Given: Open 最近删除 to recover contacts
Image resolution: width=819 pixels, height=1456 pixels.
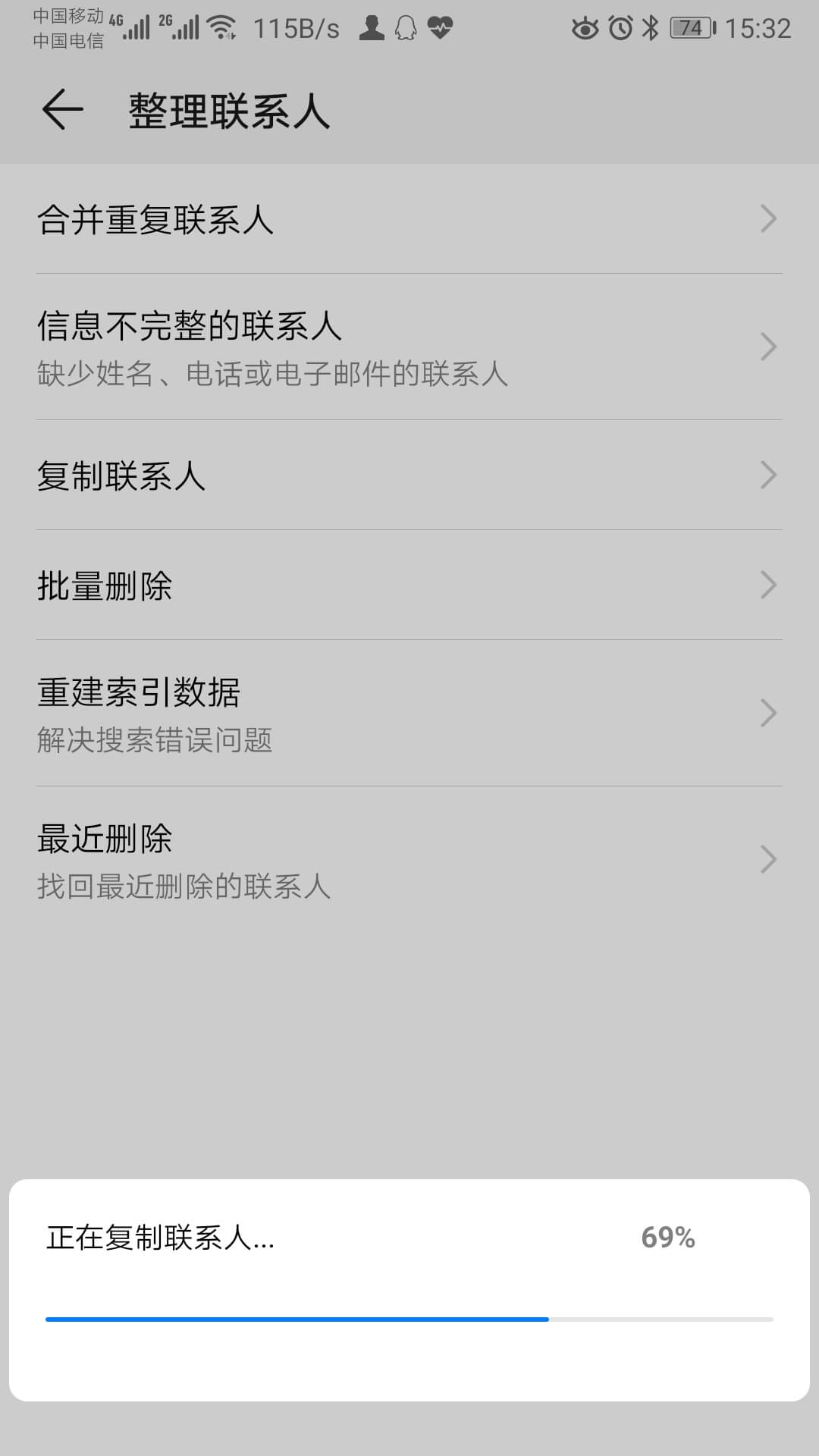Looking at the screenshot, I should [x=409, y=860].
